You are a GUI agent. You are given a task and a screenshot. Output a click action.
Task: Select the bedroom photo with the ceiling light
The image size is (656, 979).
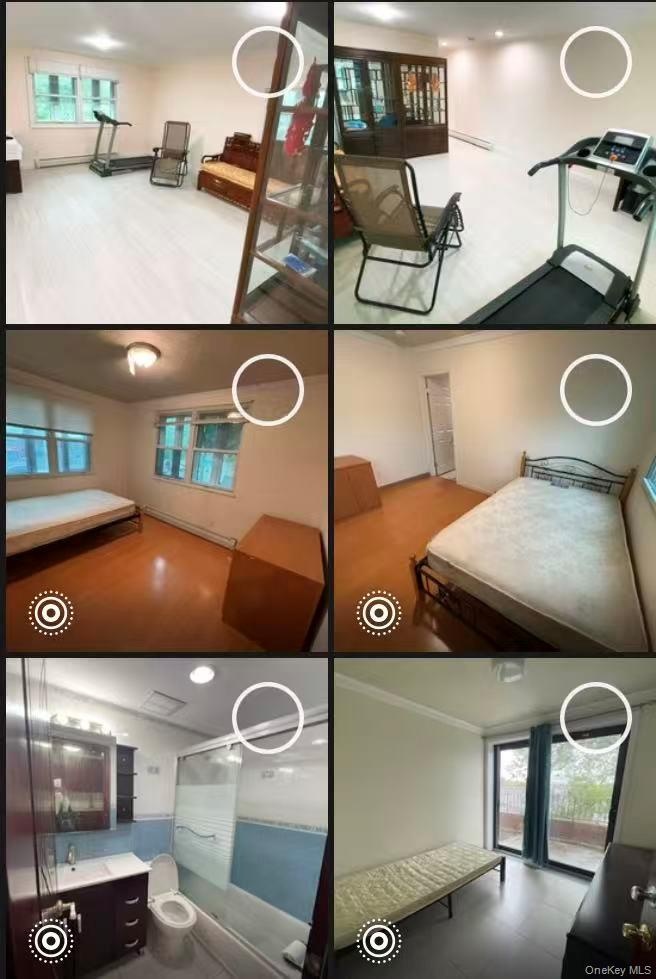[x=268, y=390]
